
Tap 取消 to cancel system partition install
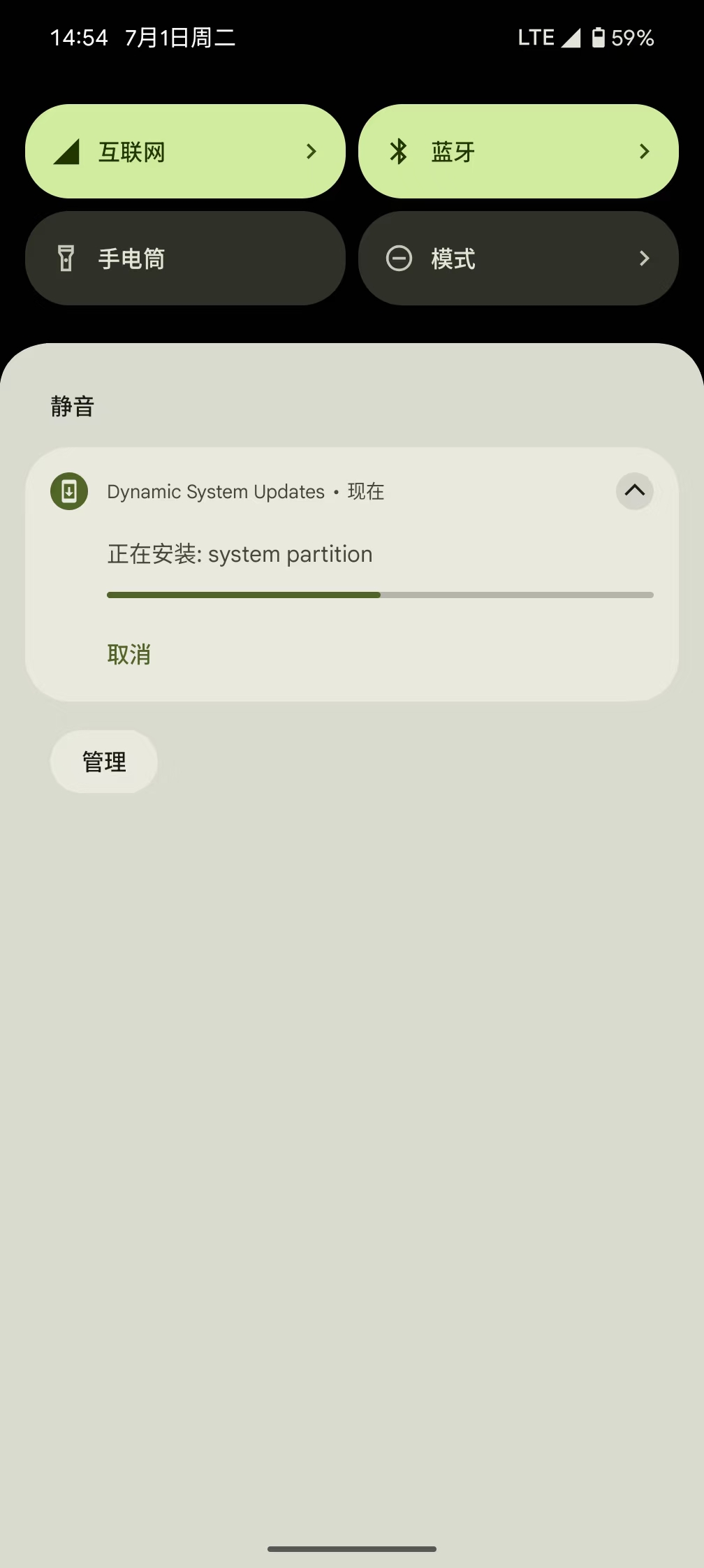click(129, 655)
